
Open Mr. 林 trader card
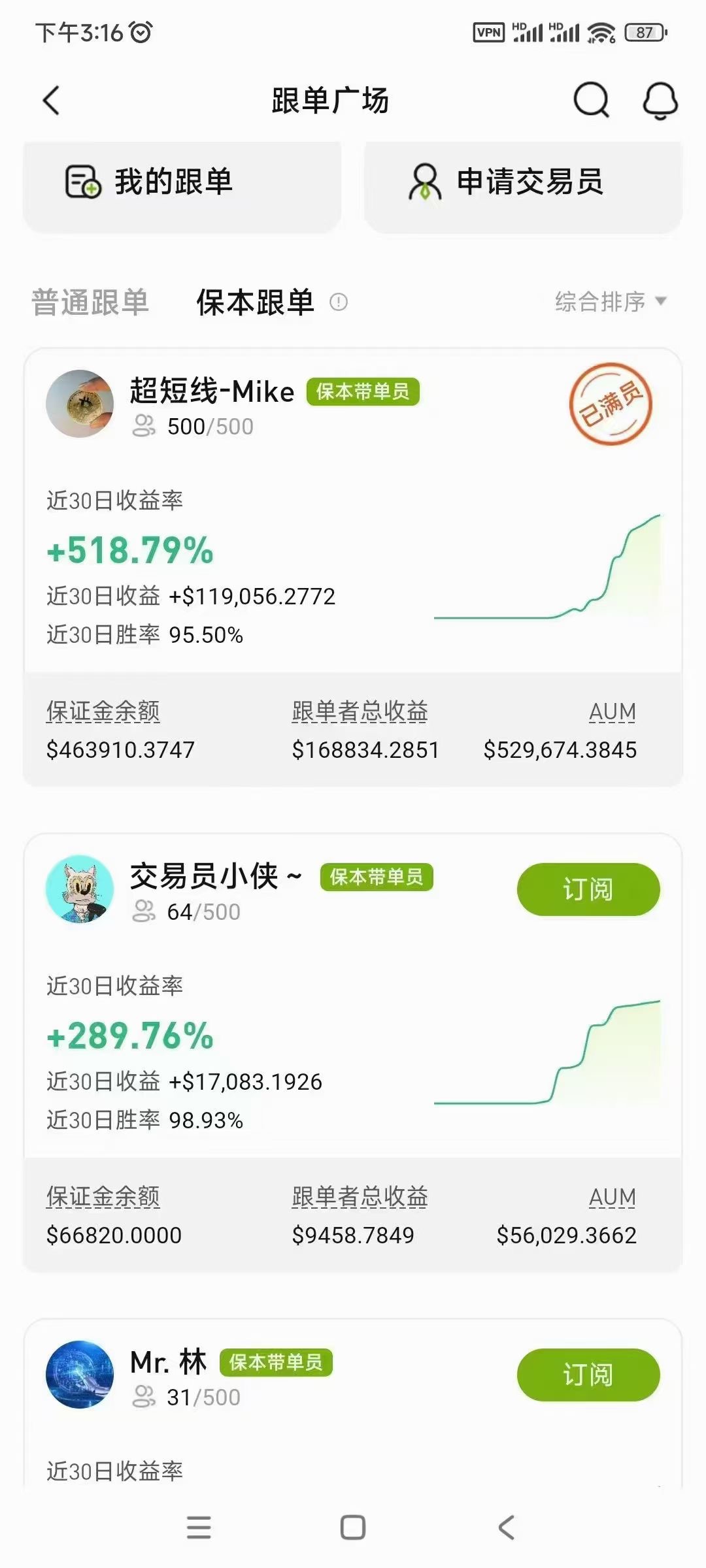pos(169,1363)
